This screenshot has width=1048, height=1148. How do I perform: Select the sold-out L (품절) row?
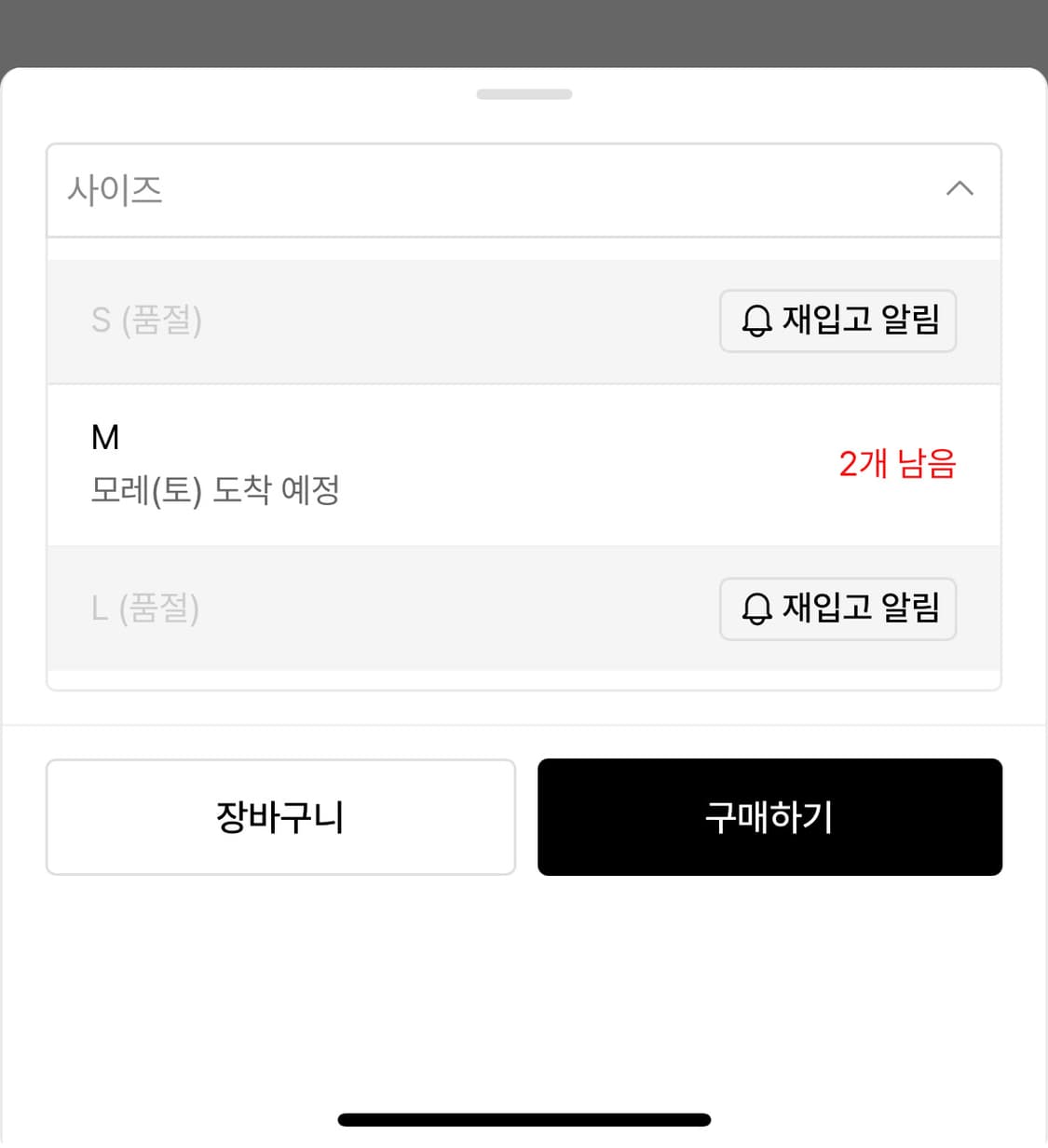tap(279, 609)
